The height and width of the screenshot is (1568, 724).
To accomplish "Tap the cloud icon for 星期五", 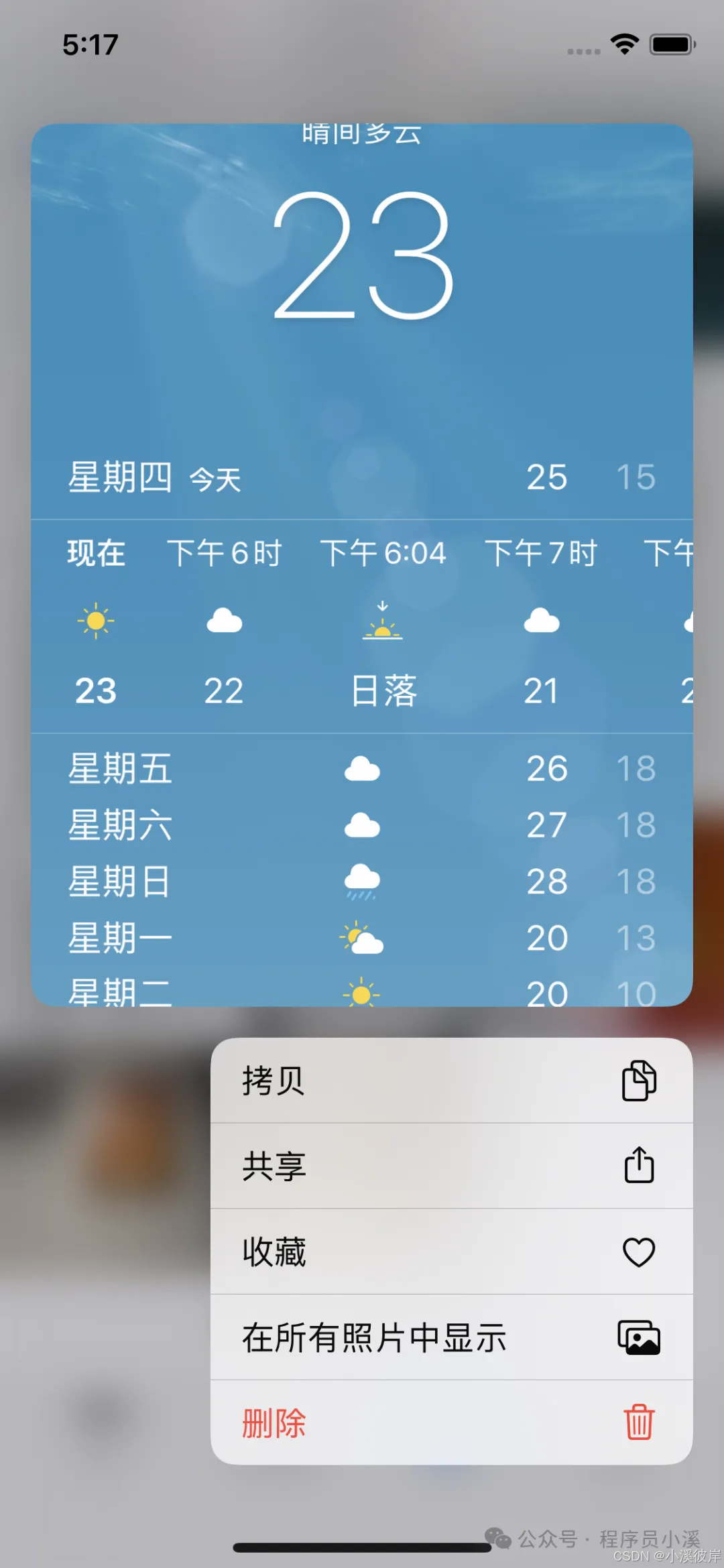I will click(361, 769).
